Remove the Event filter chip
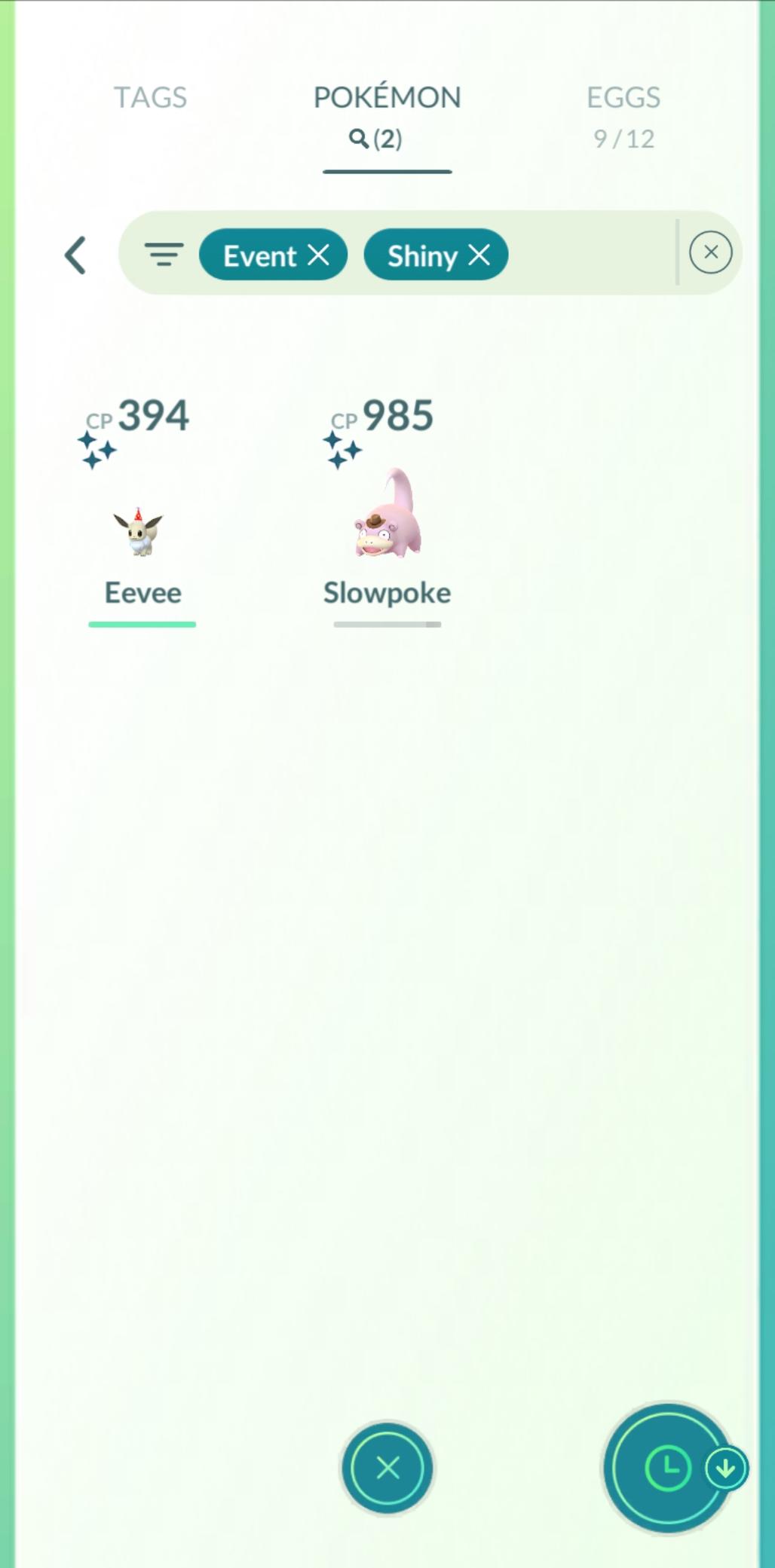Image resolution: width=775 pixels, height=1568 pixels. [x=319, y=255]
